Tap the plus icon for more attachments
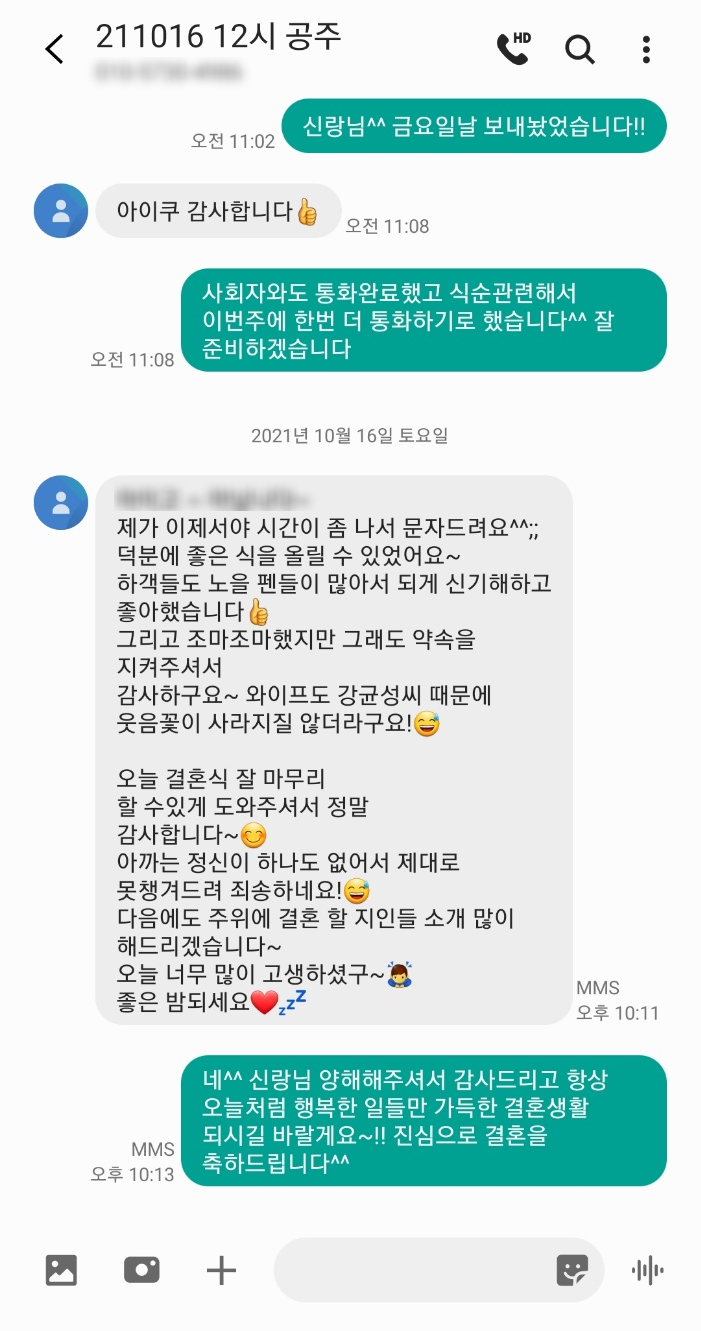Viewport: 701px width, 1331px height. click(x=221, y=1270)
